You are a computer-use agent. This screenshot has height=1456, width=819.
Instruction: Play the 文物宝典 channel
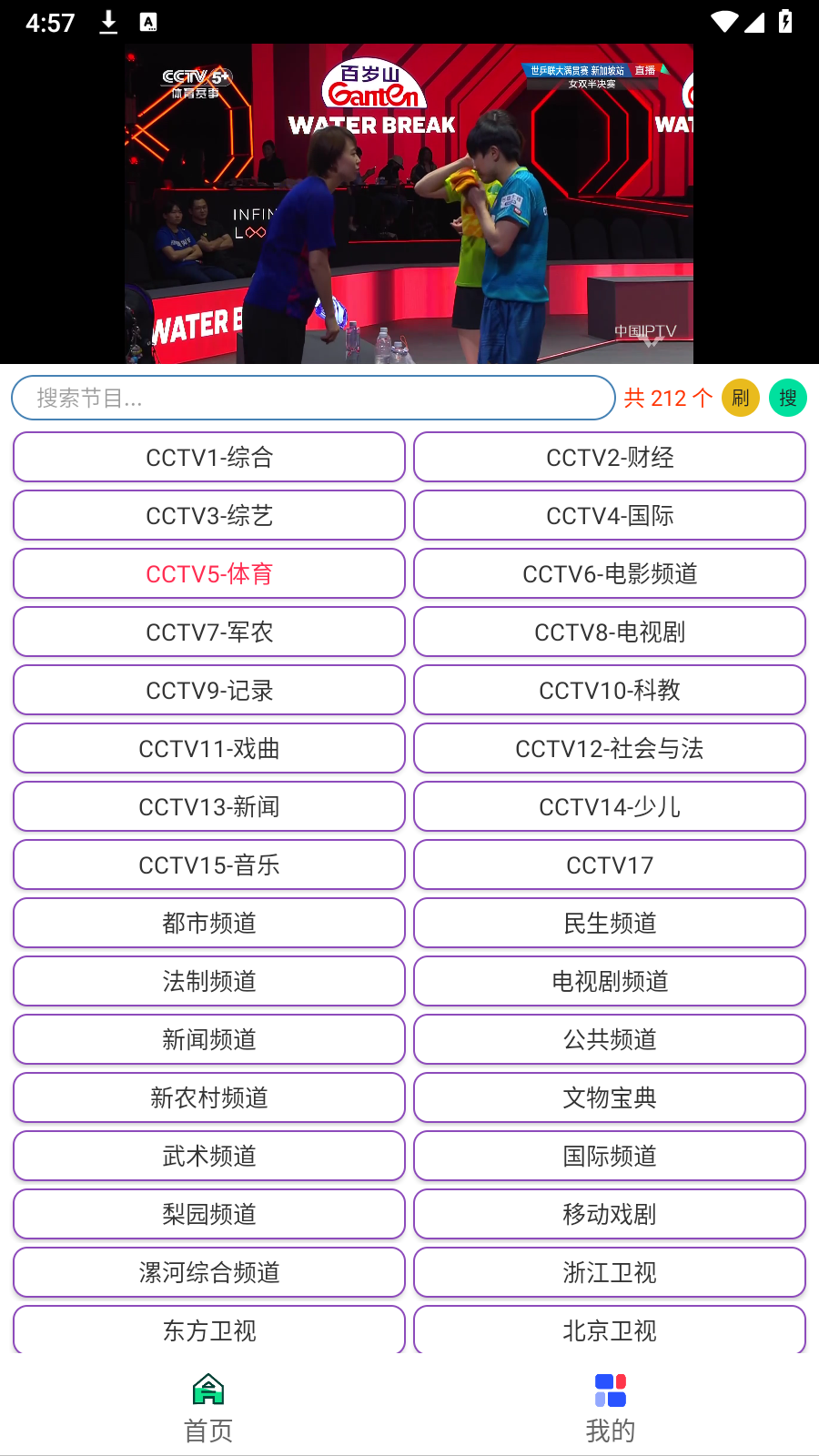tap(610, 1097)
